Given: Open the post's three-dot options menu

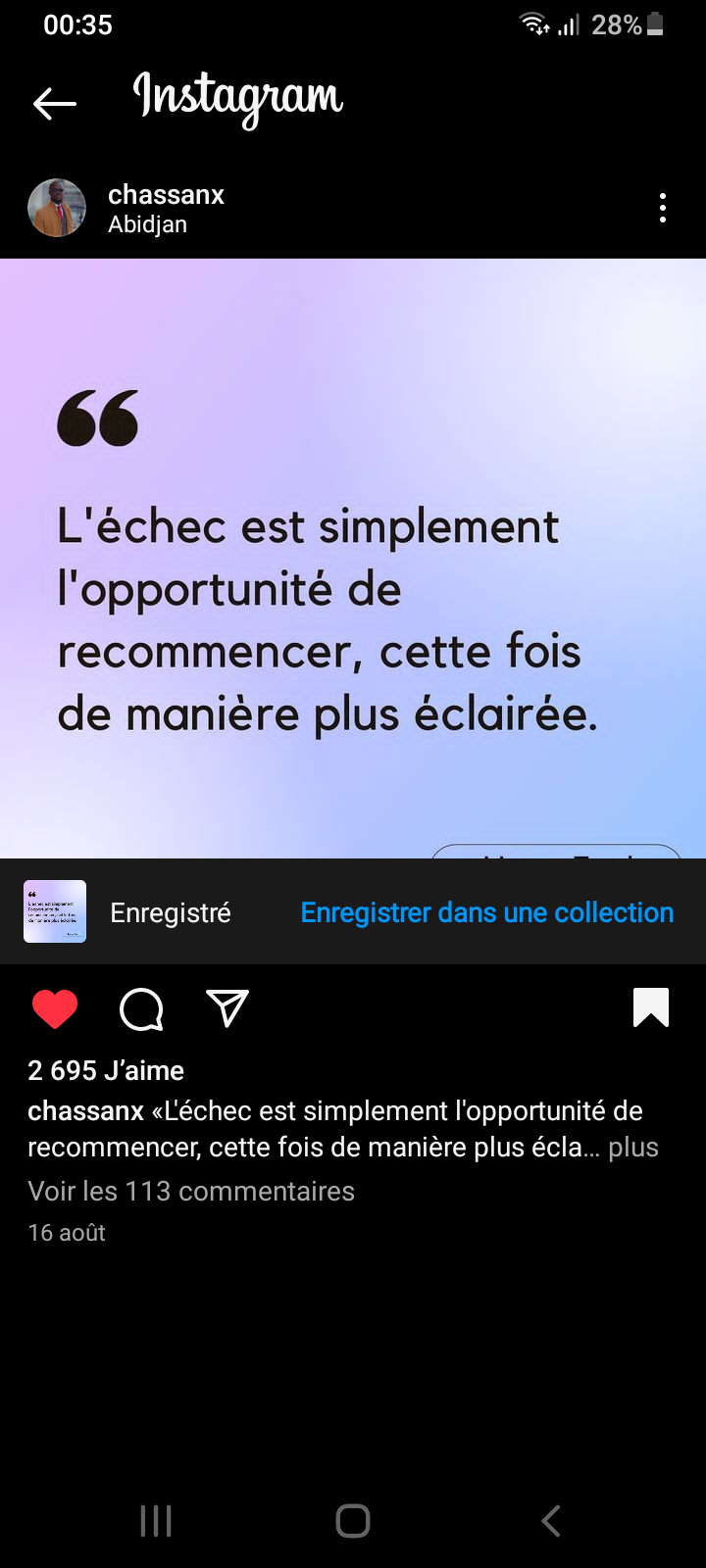Looking at the screenshot, I should tap(663, 208).
